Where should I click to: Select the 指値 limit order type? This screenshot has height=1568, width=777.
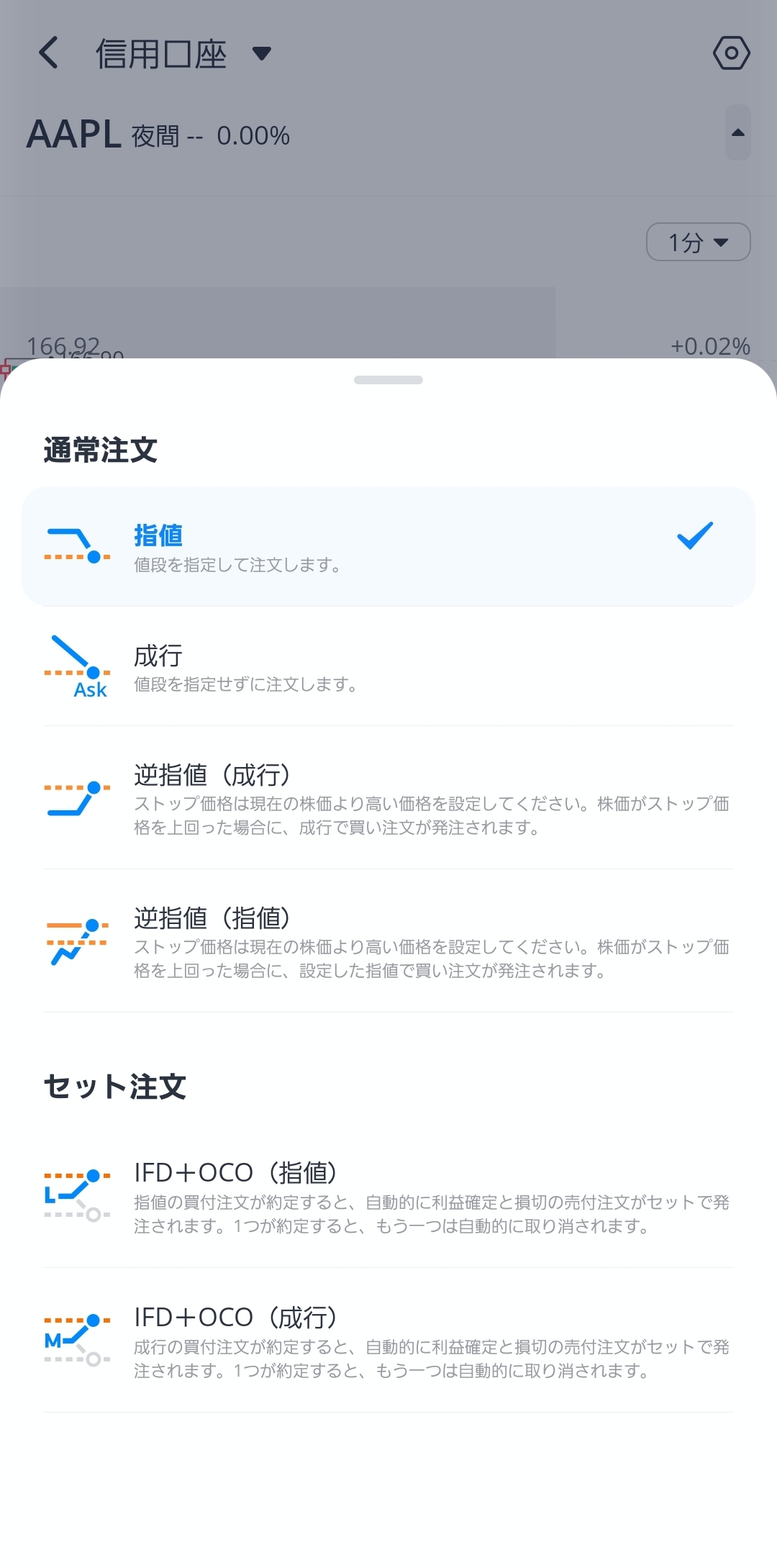point(388,547)
